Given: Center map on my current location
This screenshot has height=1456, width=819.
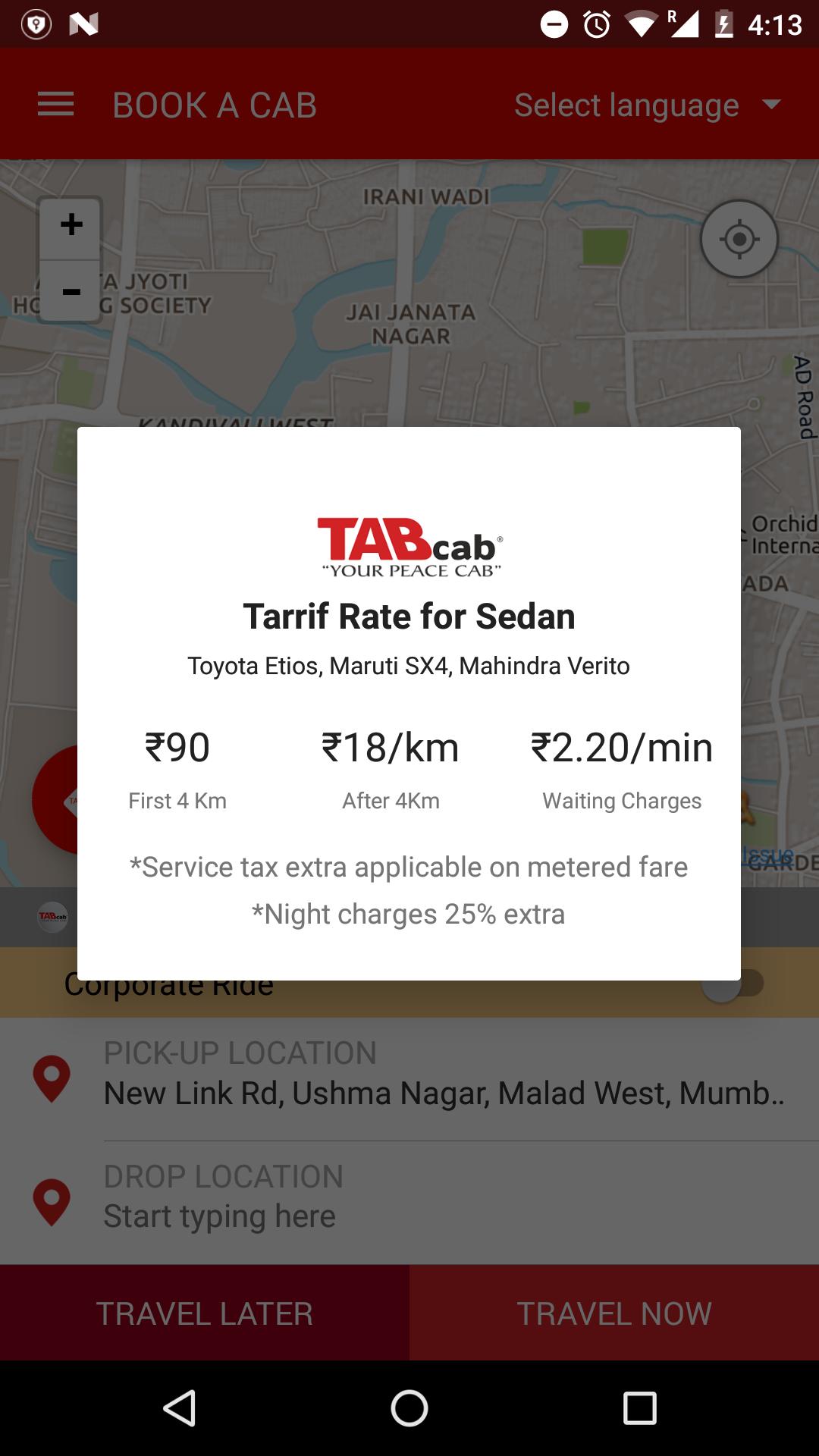Looking at the screenshot, I should 739,240.
